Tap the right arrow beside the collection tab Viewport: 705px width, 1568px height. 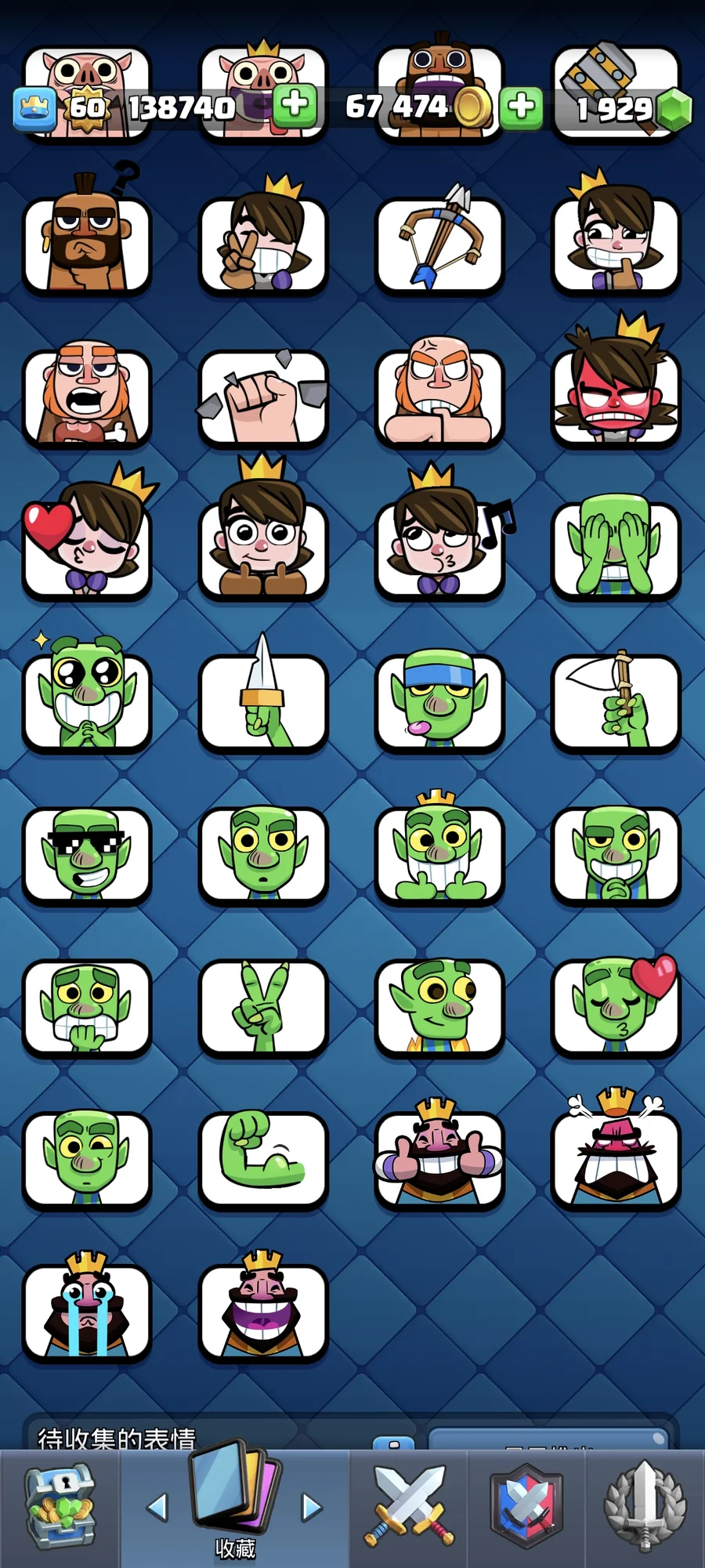(x=312, y=1506)
